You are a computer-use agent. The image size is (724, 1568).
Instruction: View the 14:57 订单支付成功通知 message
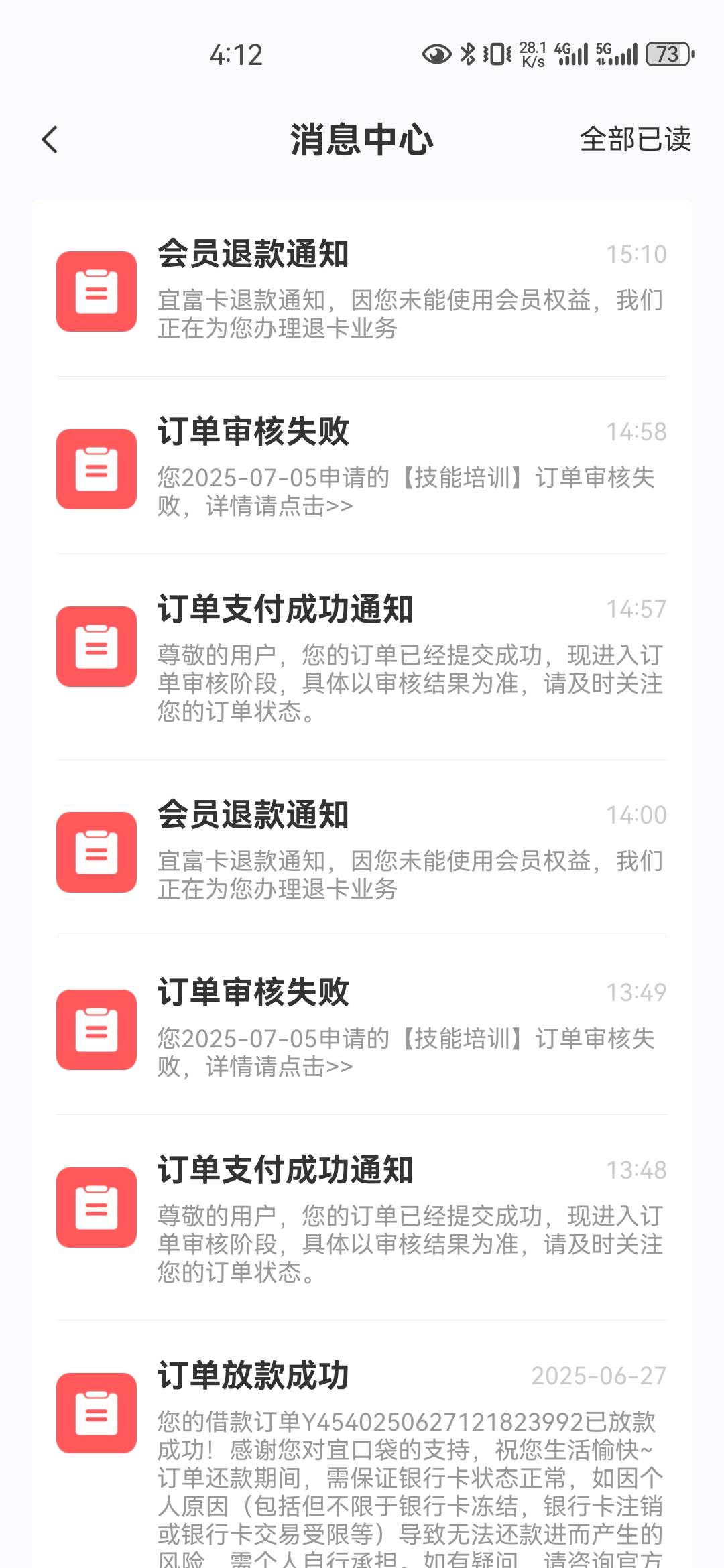point(362,657)
